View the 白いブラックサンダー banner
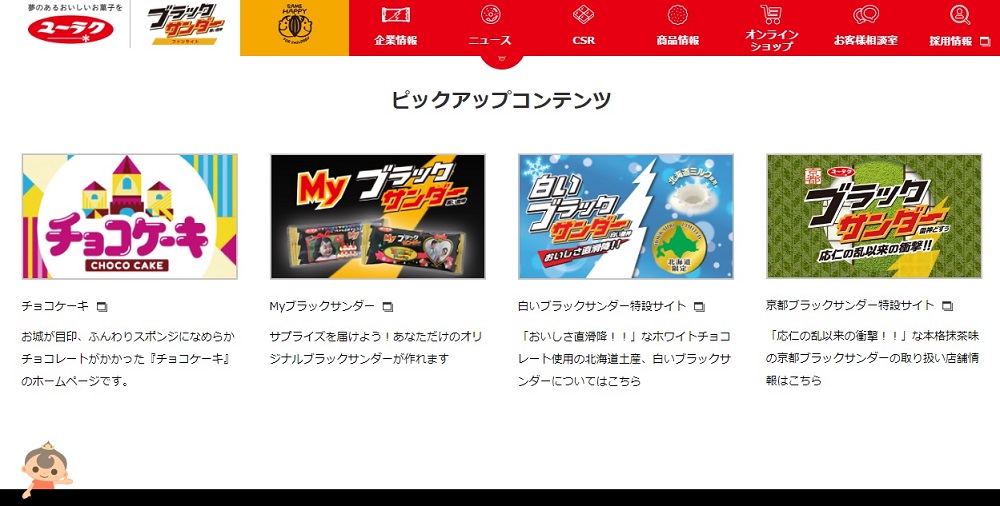 (626, 216)
